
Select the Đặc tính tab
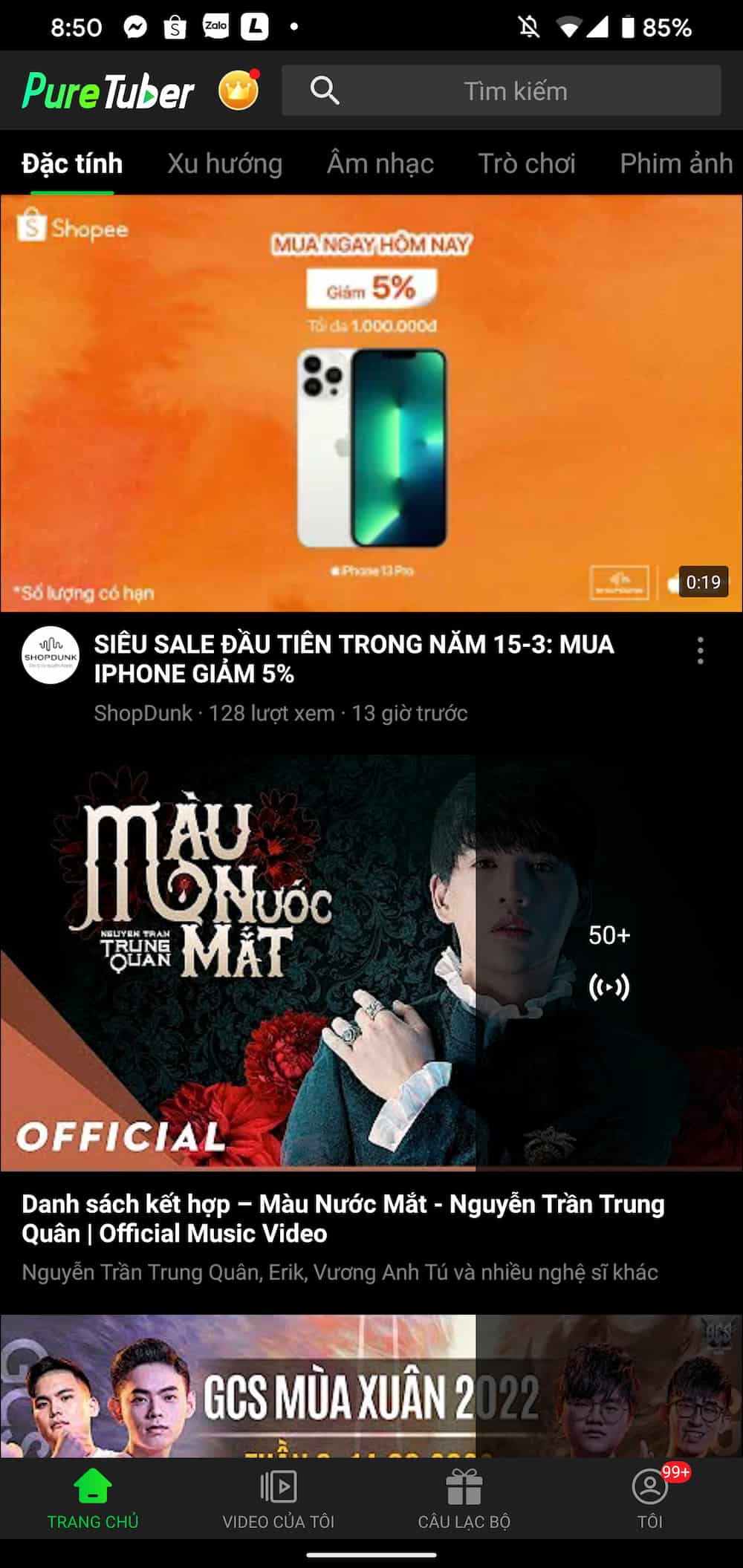pos(72,163)
